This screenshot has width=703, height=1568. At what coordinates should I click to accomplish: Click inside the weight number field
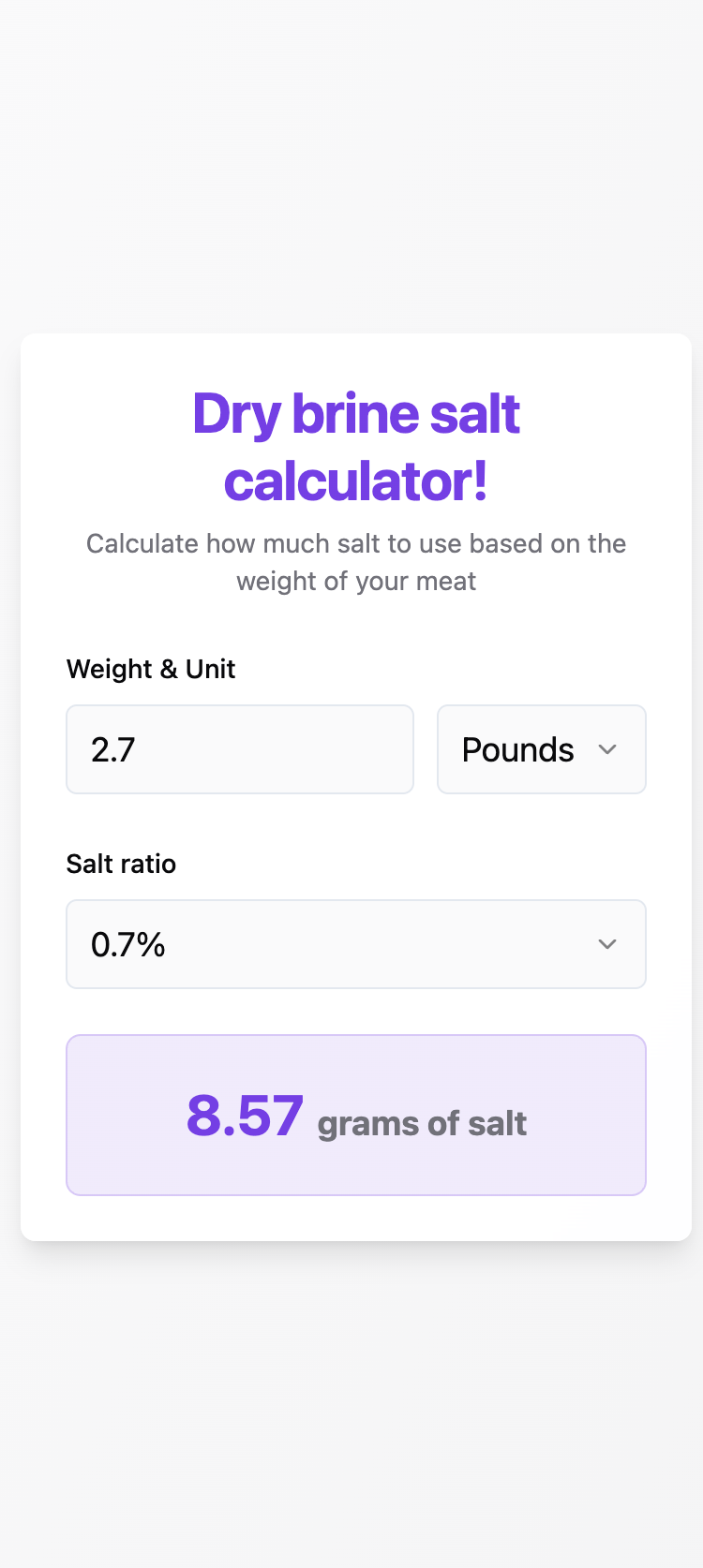240,749
